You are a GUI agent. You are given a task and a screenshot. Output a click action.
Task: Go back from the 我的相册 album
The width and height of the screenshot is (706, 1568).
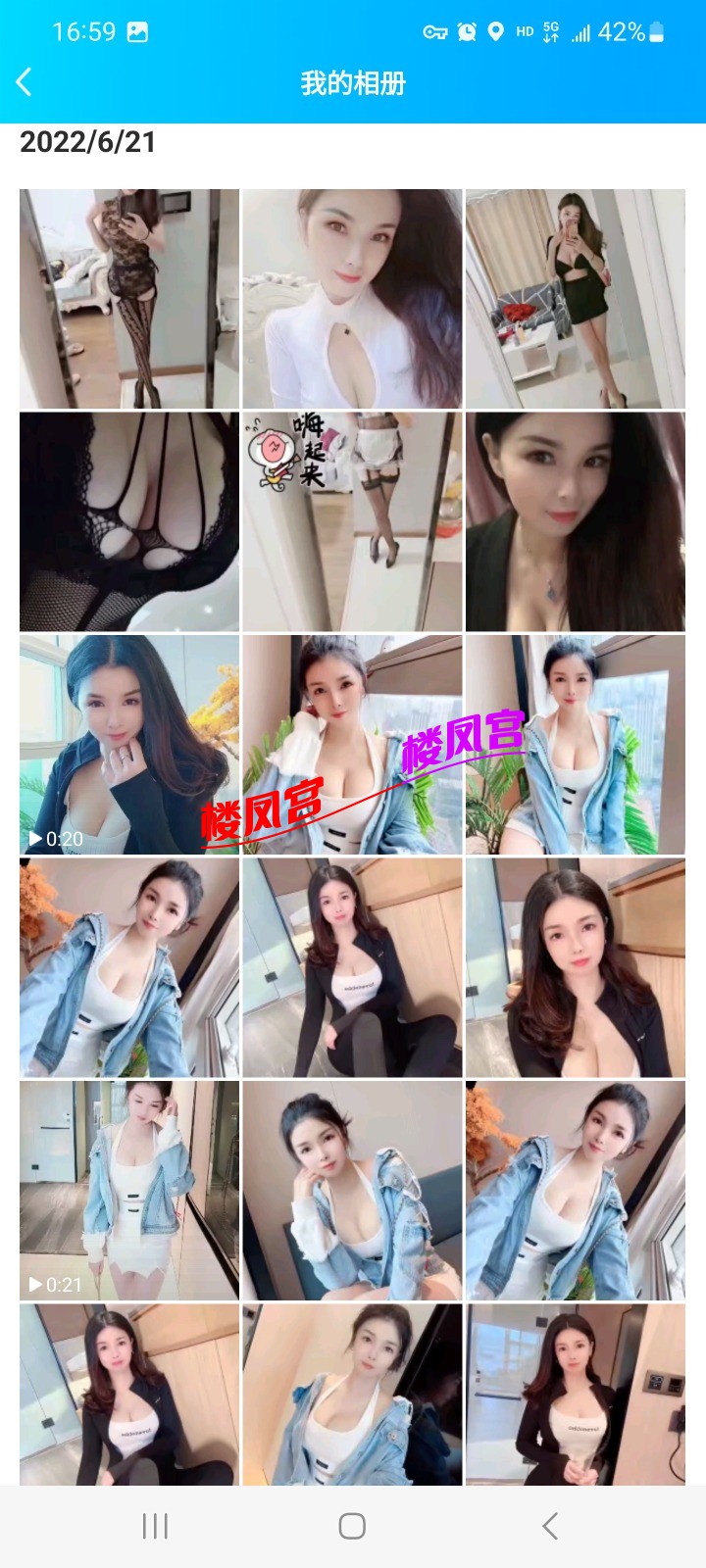point(25,83)
